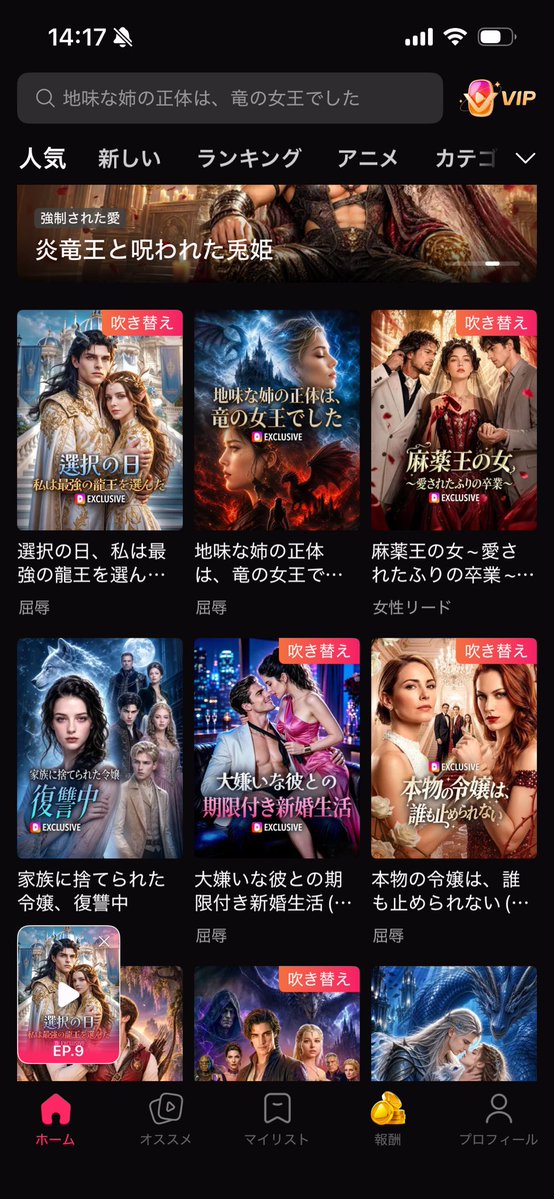Open the search box at the top

coord(230,98)
